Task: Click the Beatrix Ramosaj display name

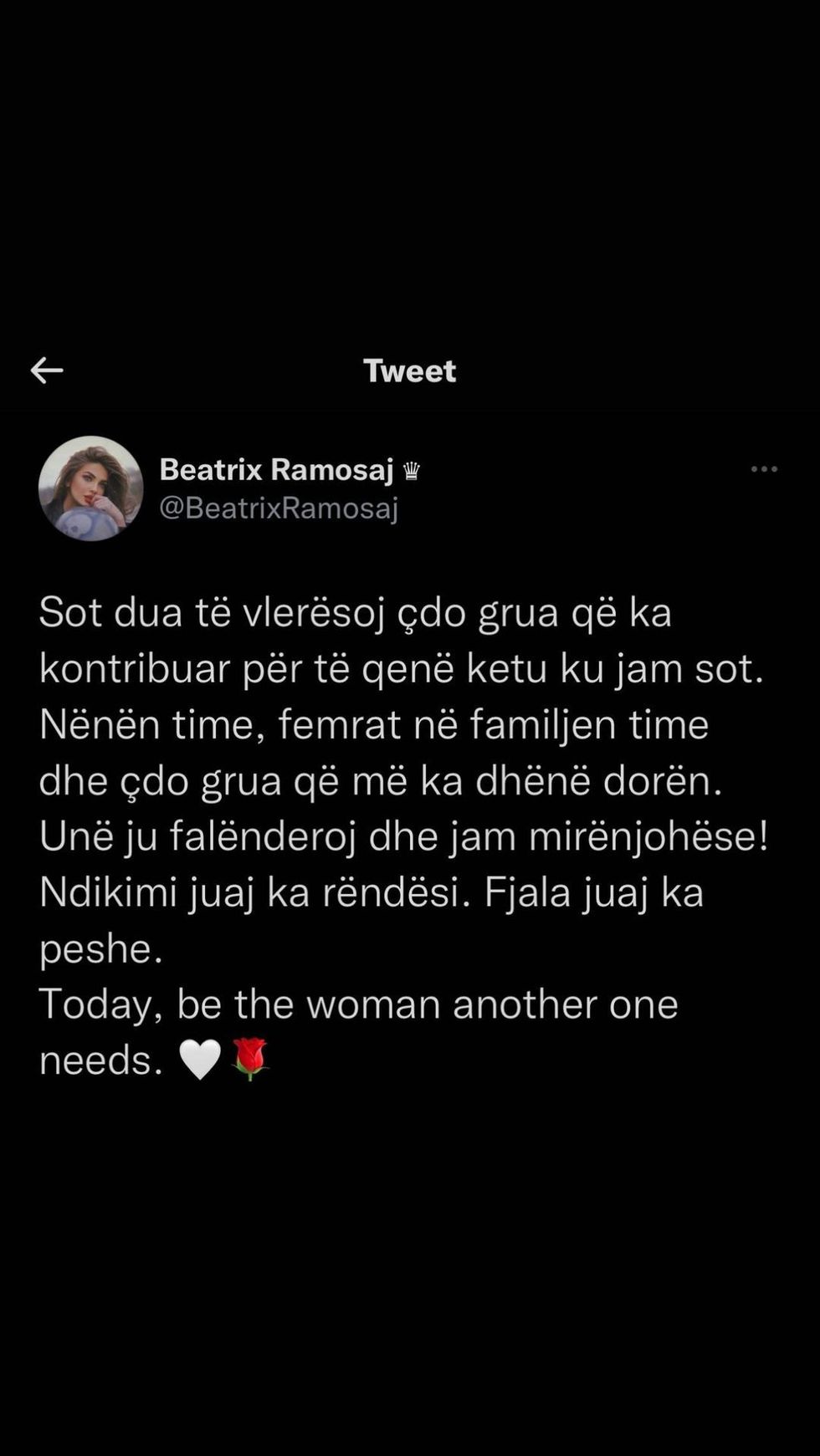Action: tap(276, 469)
